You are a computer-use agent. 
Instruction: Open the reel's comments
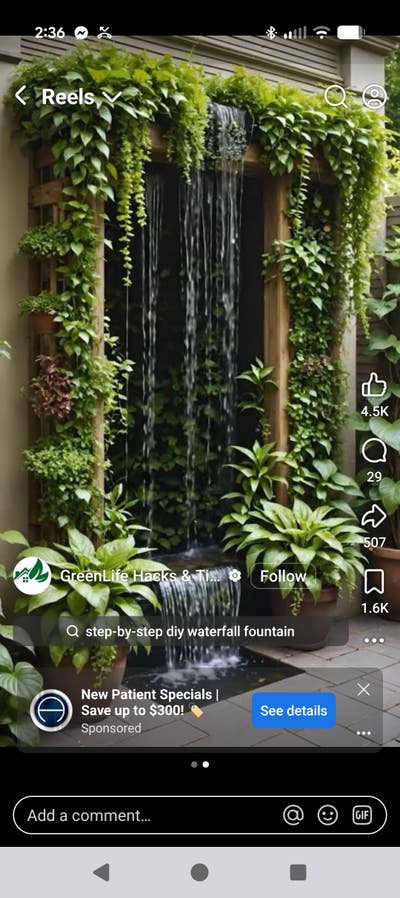tap(374, 451)
